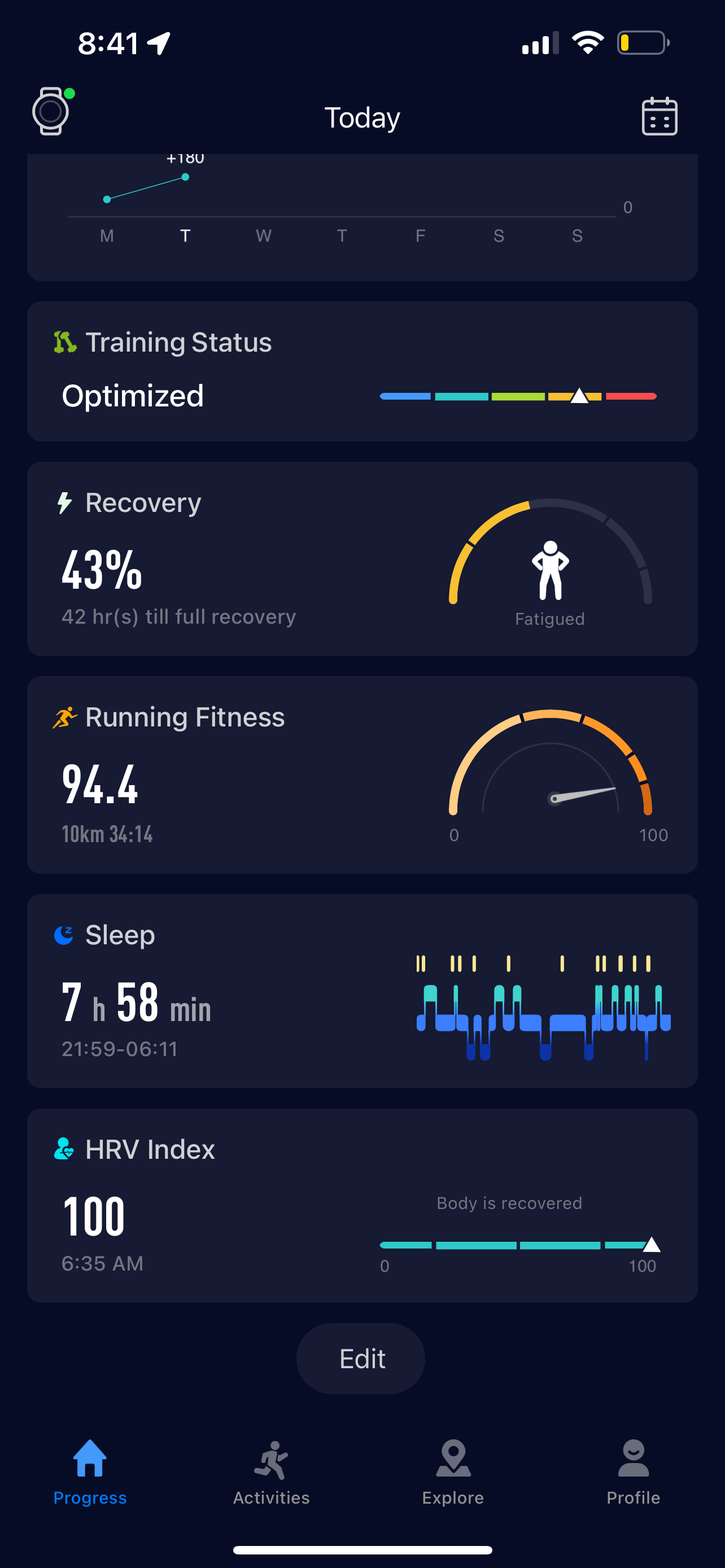View Sleep details card
Viewport: 725px width, 1568px height.
pos(362,991)
